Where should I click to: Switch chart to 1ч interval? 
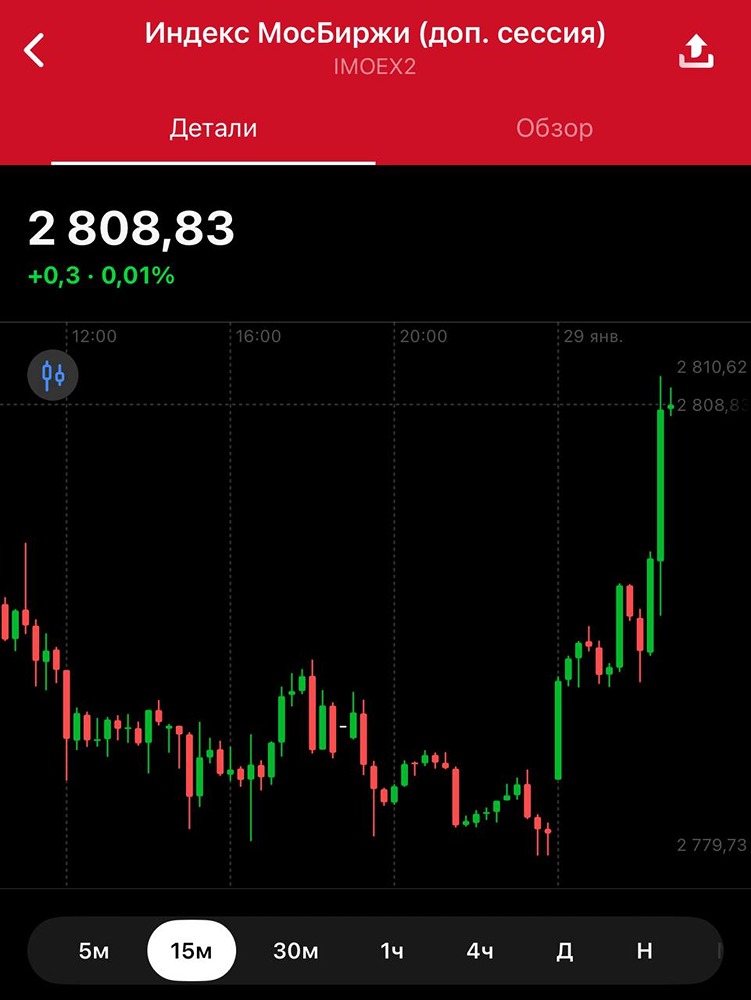392,950
